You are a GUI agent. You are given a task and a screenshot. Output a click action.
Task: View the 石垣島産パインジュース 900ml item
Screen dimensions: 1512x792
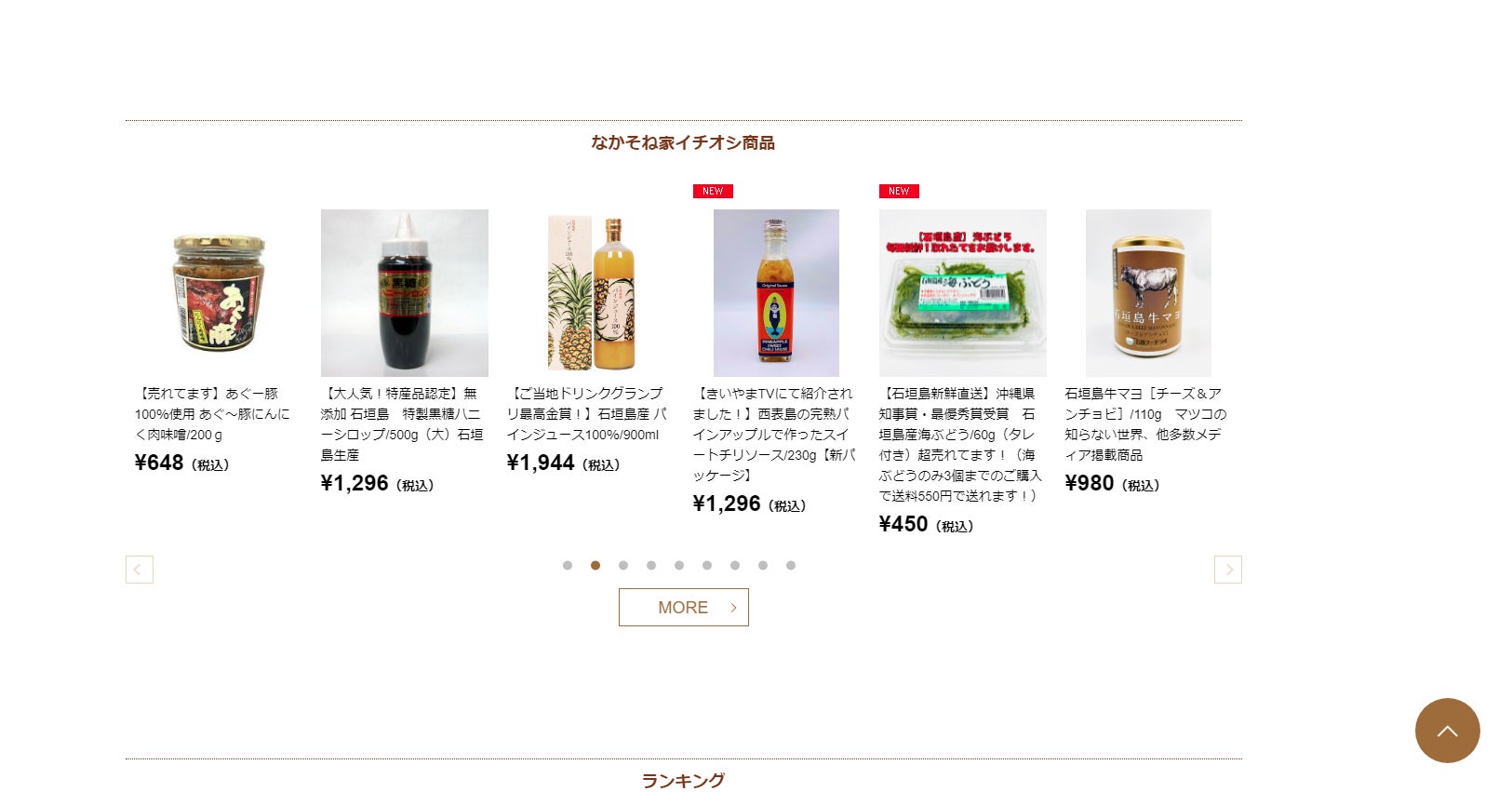pos(590,293)
